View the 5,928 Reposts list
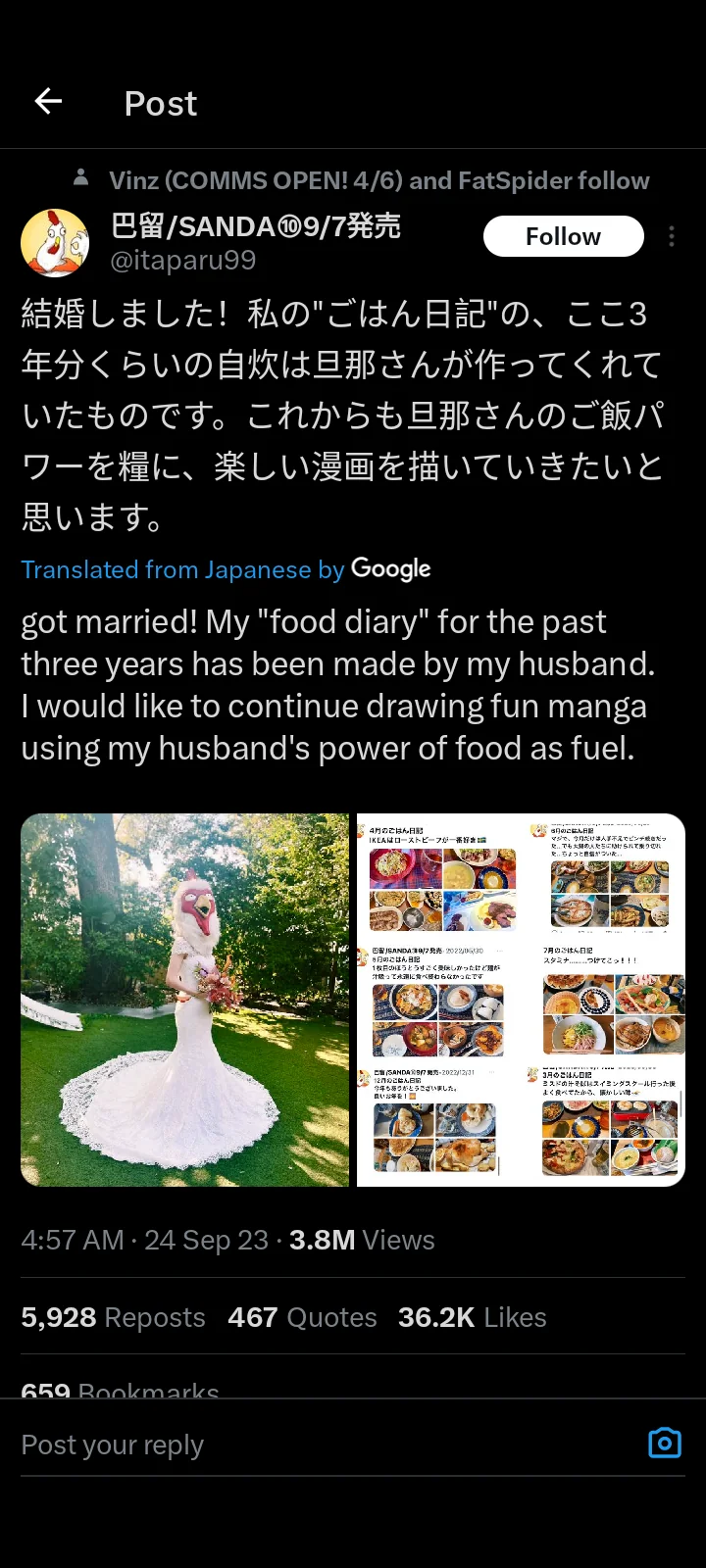 point(114,1317)
